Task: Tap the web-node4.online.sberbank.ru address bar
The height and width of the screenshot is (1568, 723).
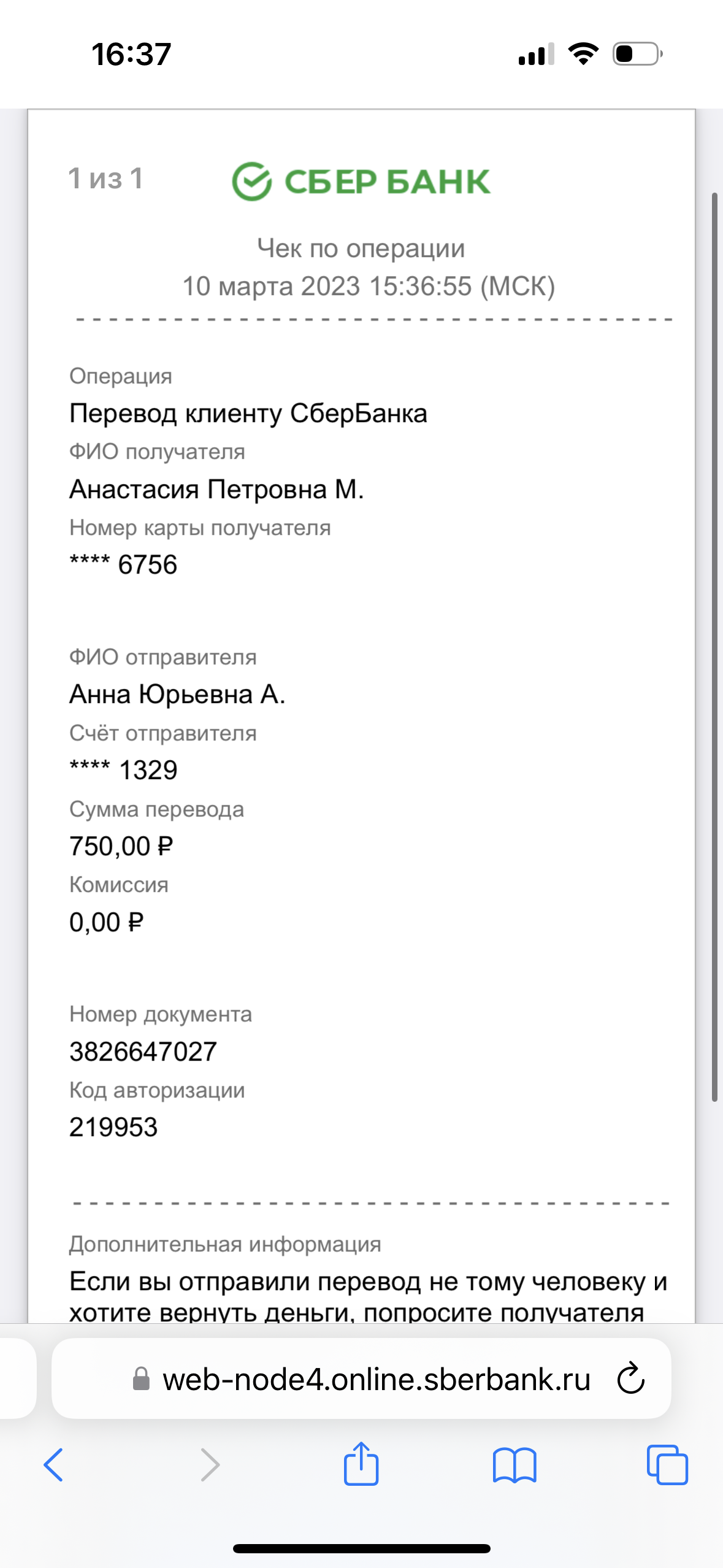Action: pyautogui.click(x=361, y=1379)
